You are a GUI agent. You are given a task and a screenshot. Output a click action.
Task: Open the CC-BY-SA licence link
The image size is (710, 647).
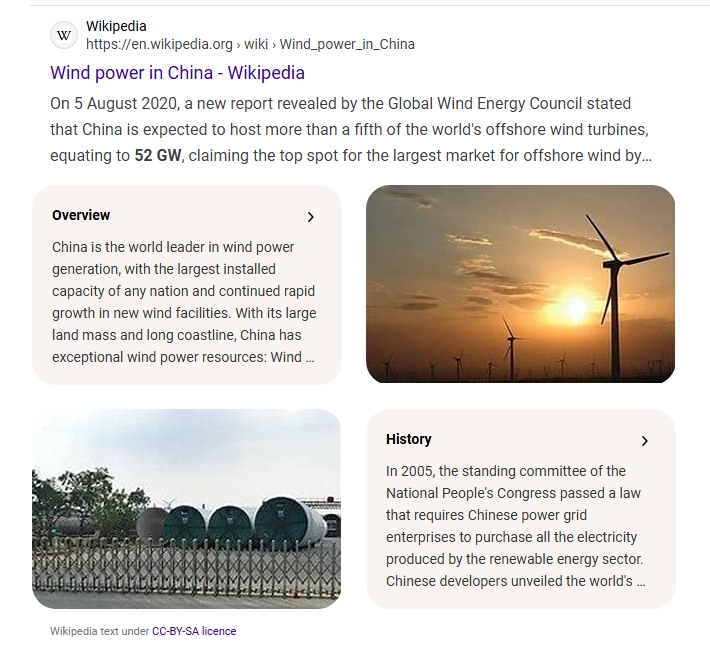194,631
